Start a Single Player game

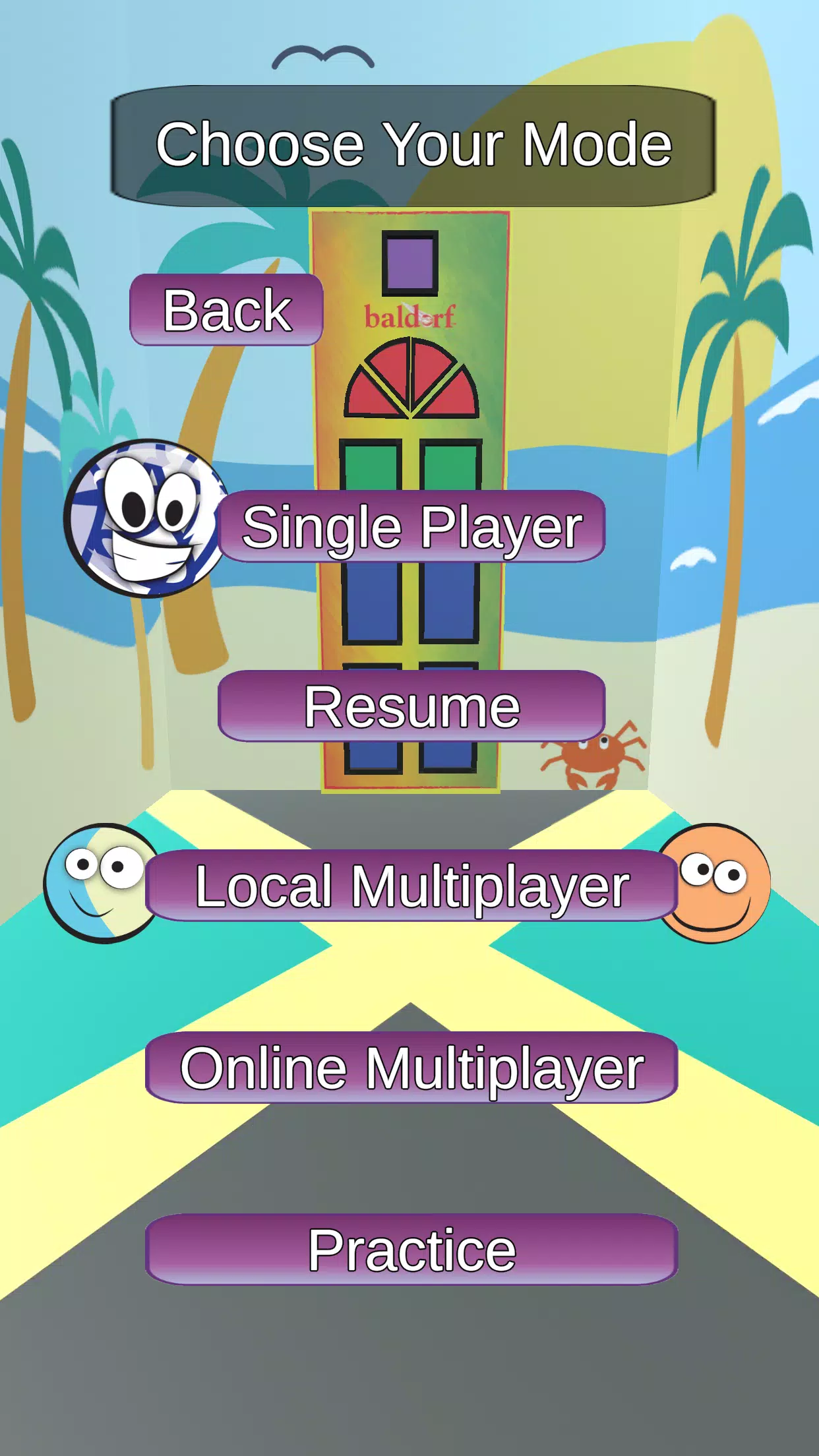pos(411,527)
